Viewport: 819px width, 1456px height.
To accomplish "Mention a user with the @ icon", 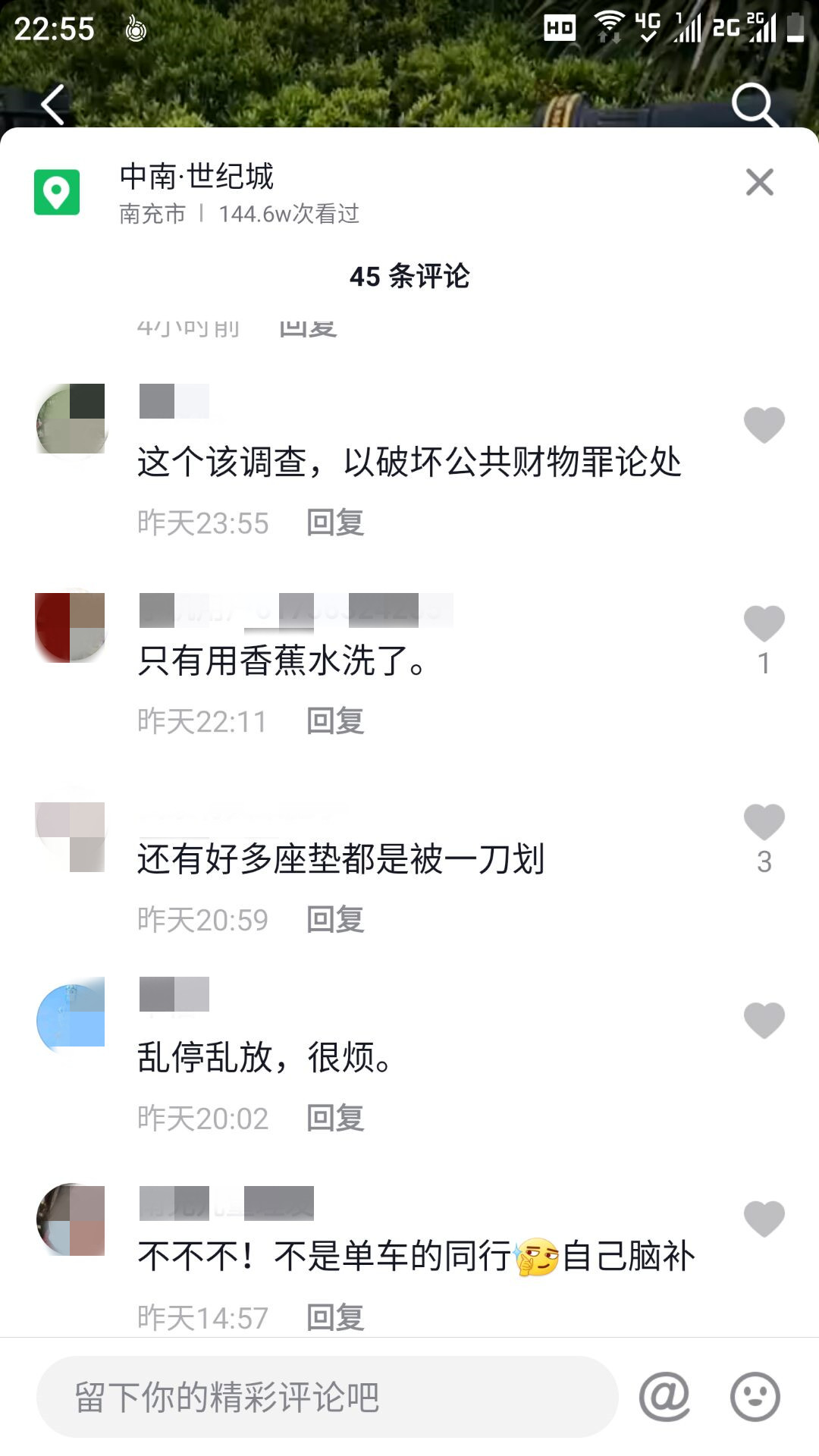I will [664, 1397].
